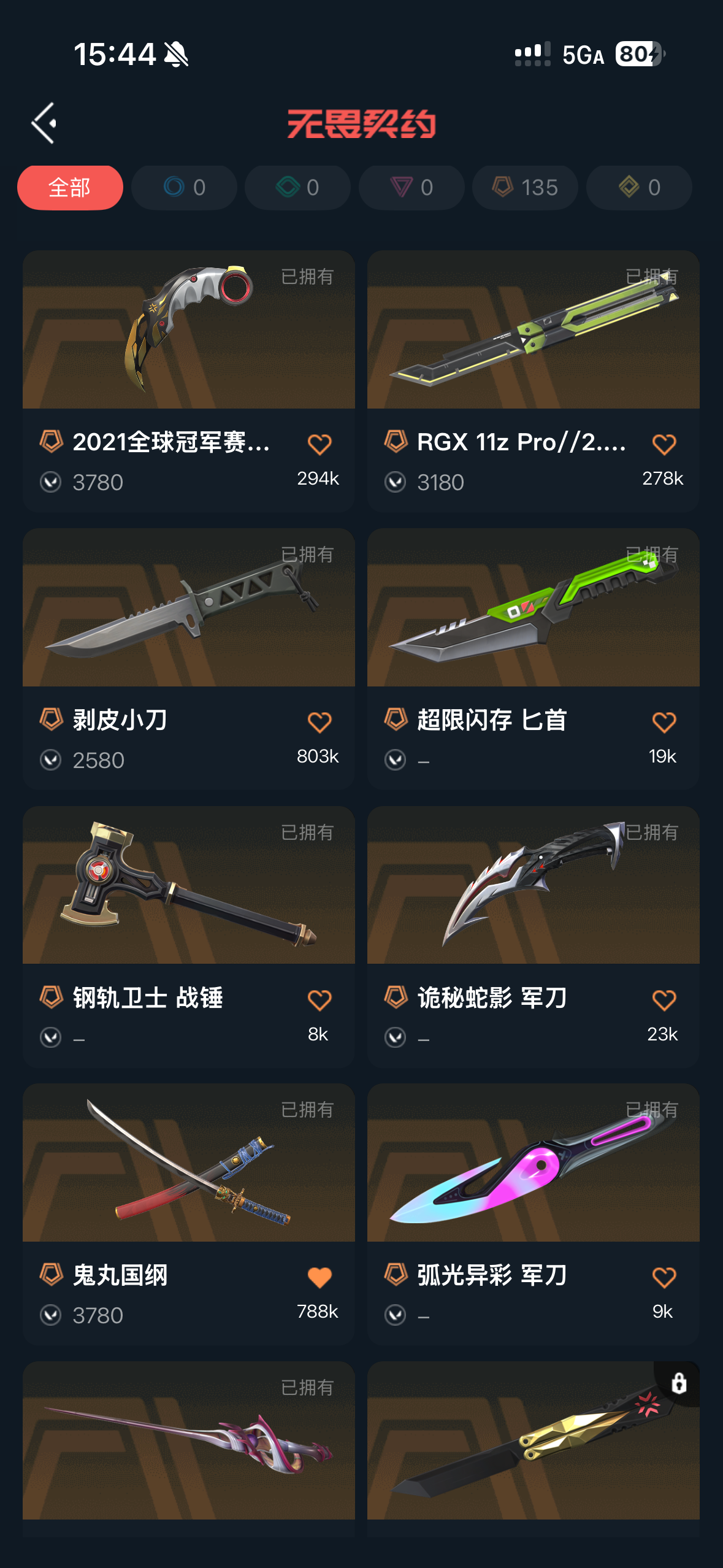Switch to the tier filter showing 135
Viewport: 723px width, 1568px height.
pos(525,187)
